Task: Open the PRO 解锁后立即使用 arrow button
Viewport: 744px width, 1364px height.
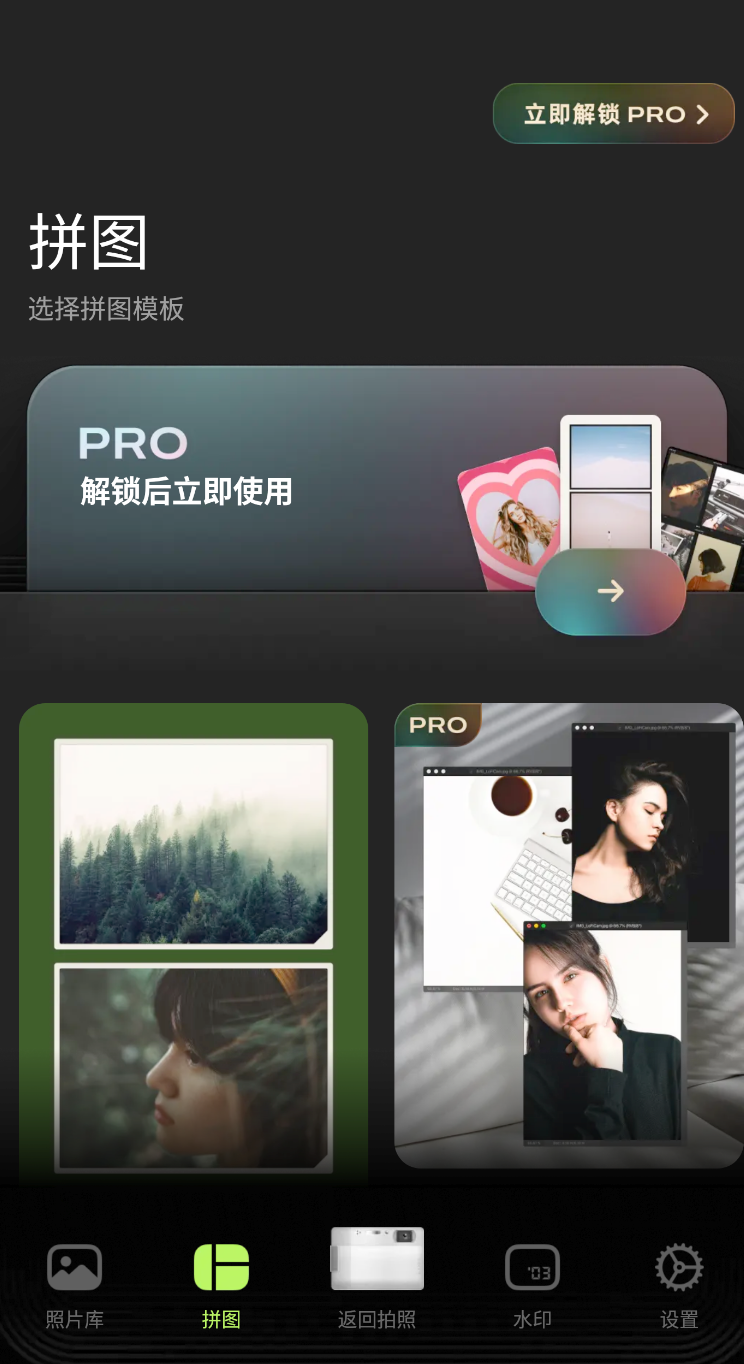Action: point(610,591)
